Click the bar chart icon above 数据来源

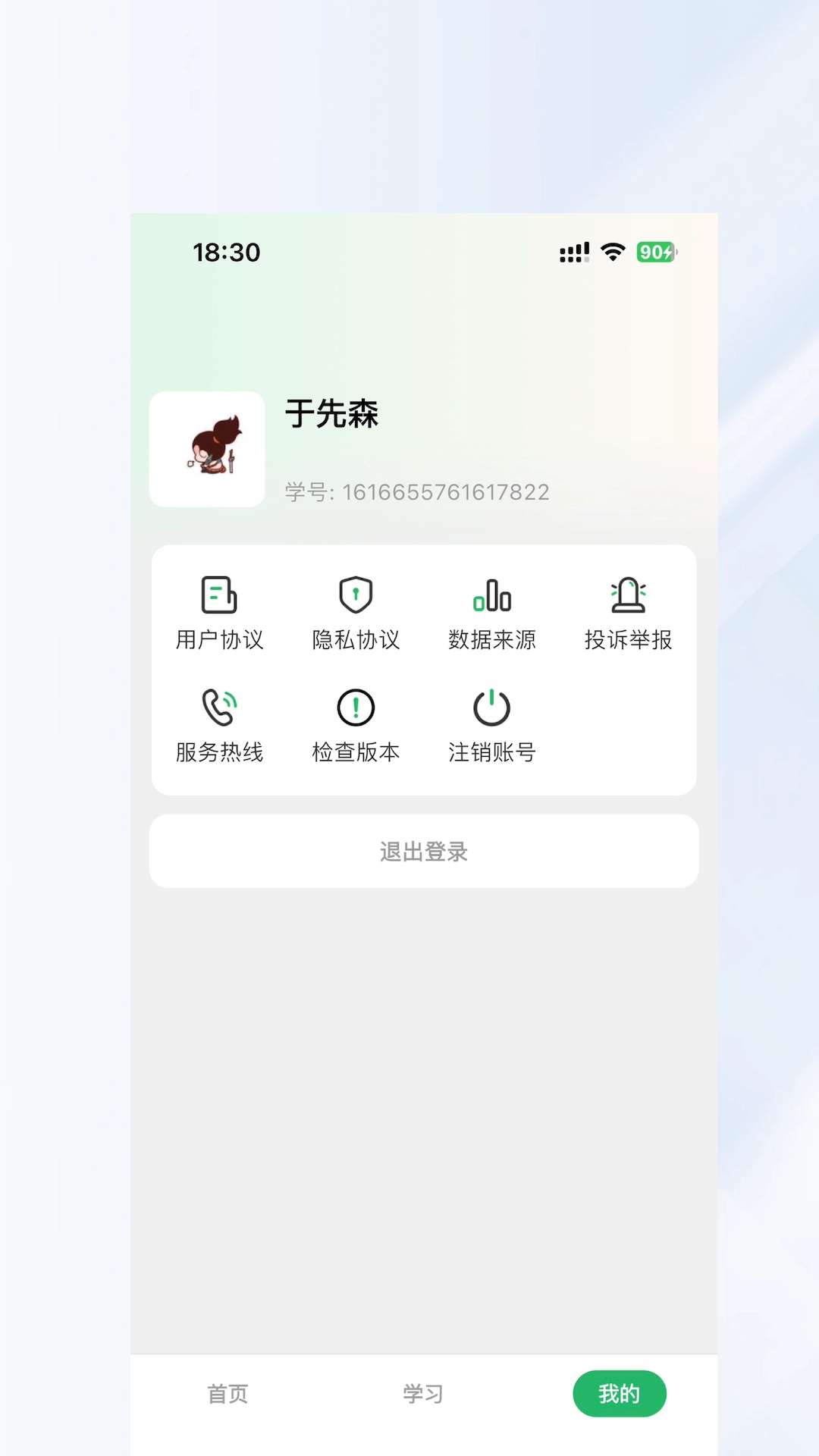click(492, 597)
